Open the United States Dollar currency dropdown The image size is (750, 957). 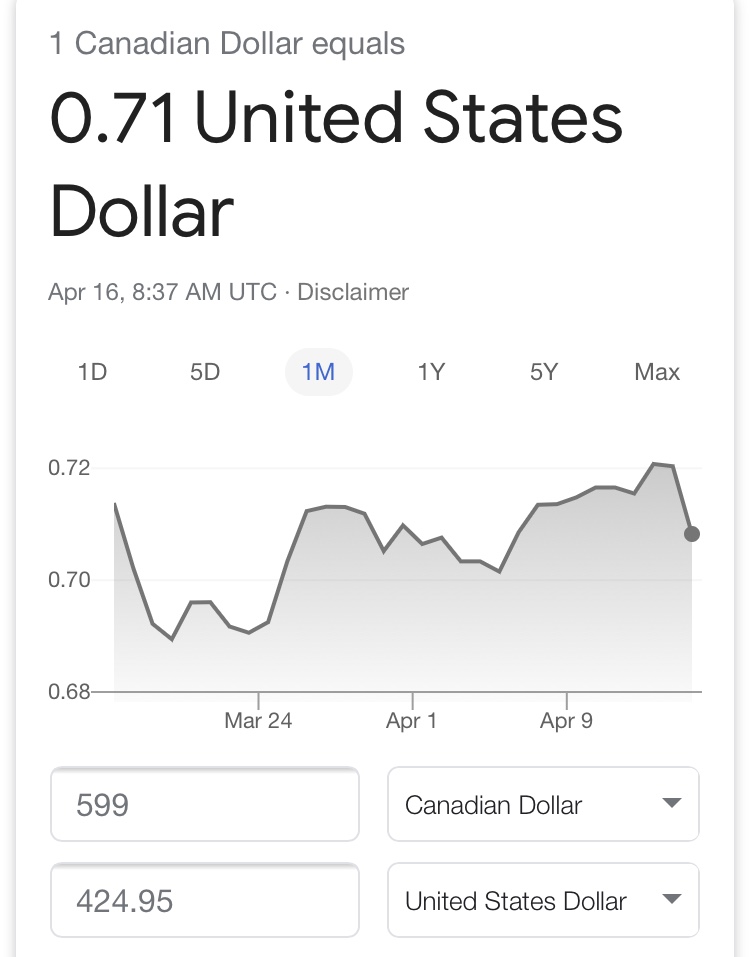543,901
